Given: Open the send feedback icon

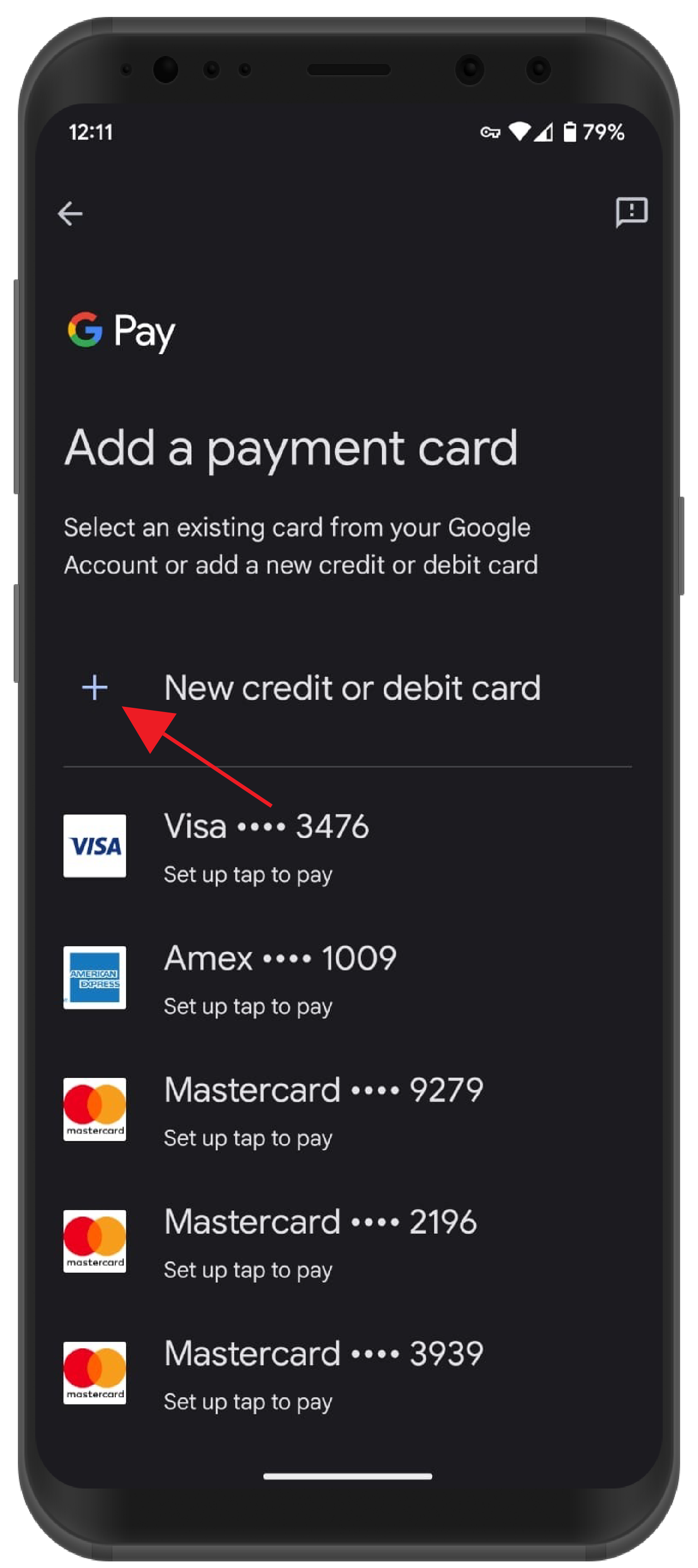Looking at the screenshot, I should pyautogui.click(x=631, y=212).
